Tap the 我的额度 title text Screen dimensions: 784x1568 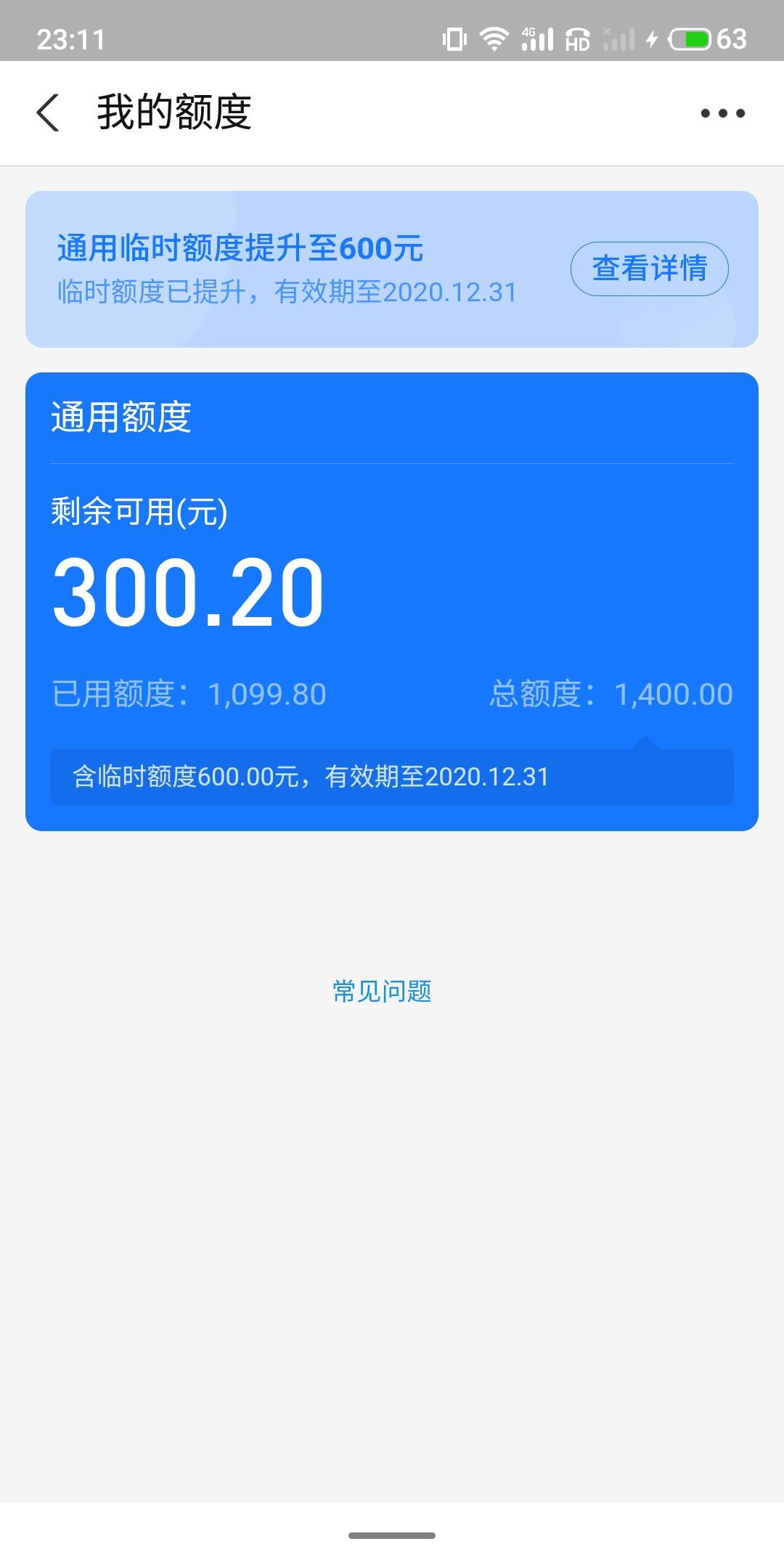click(x=174, y=113)
